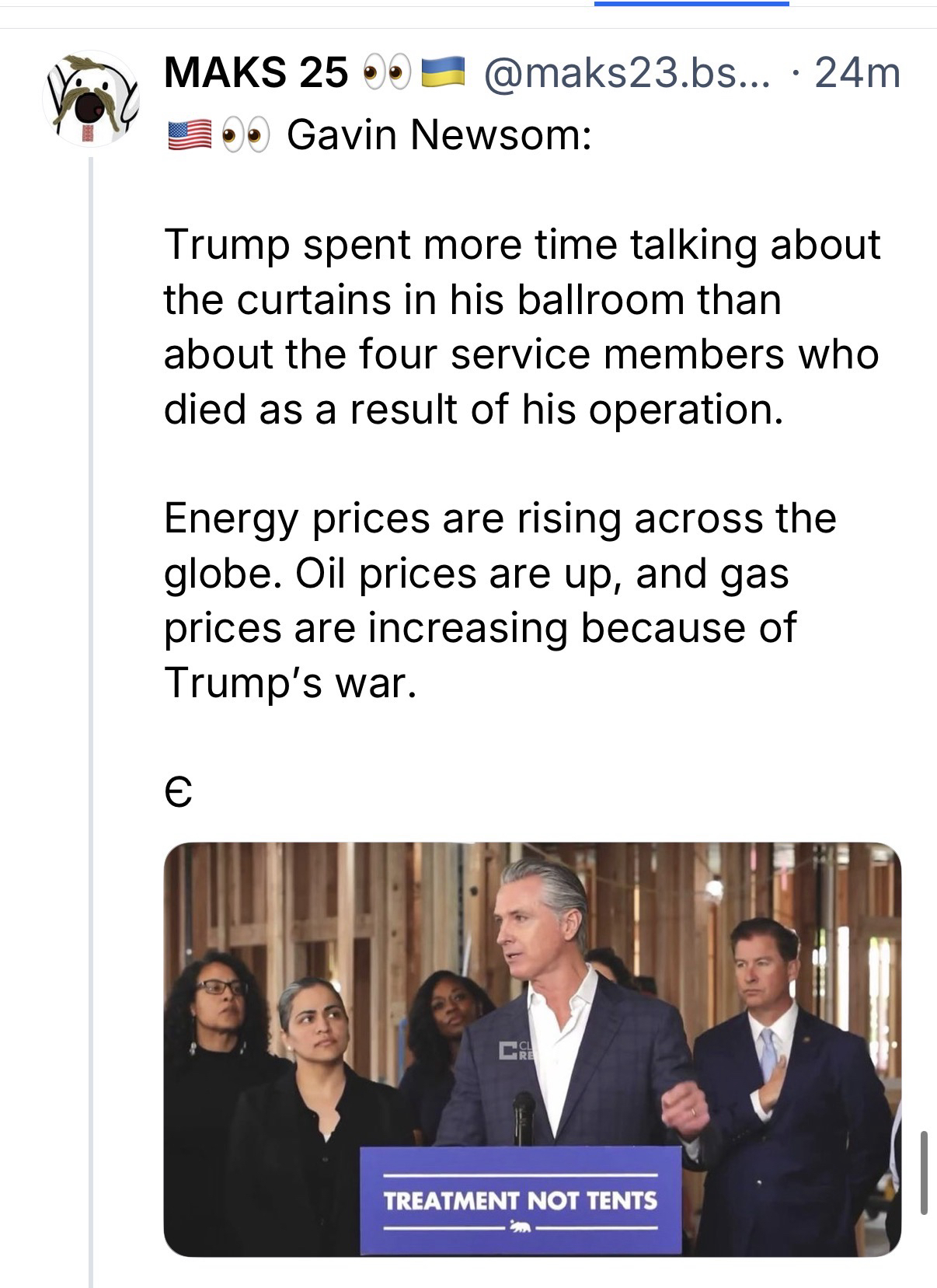Open MAKS 25's profile avatar

(x=91, y=99)
